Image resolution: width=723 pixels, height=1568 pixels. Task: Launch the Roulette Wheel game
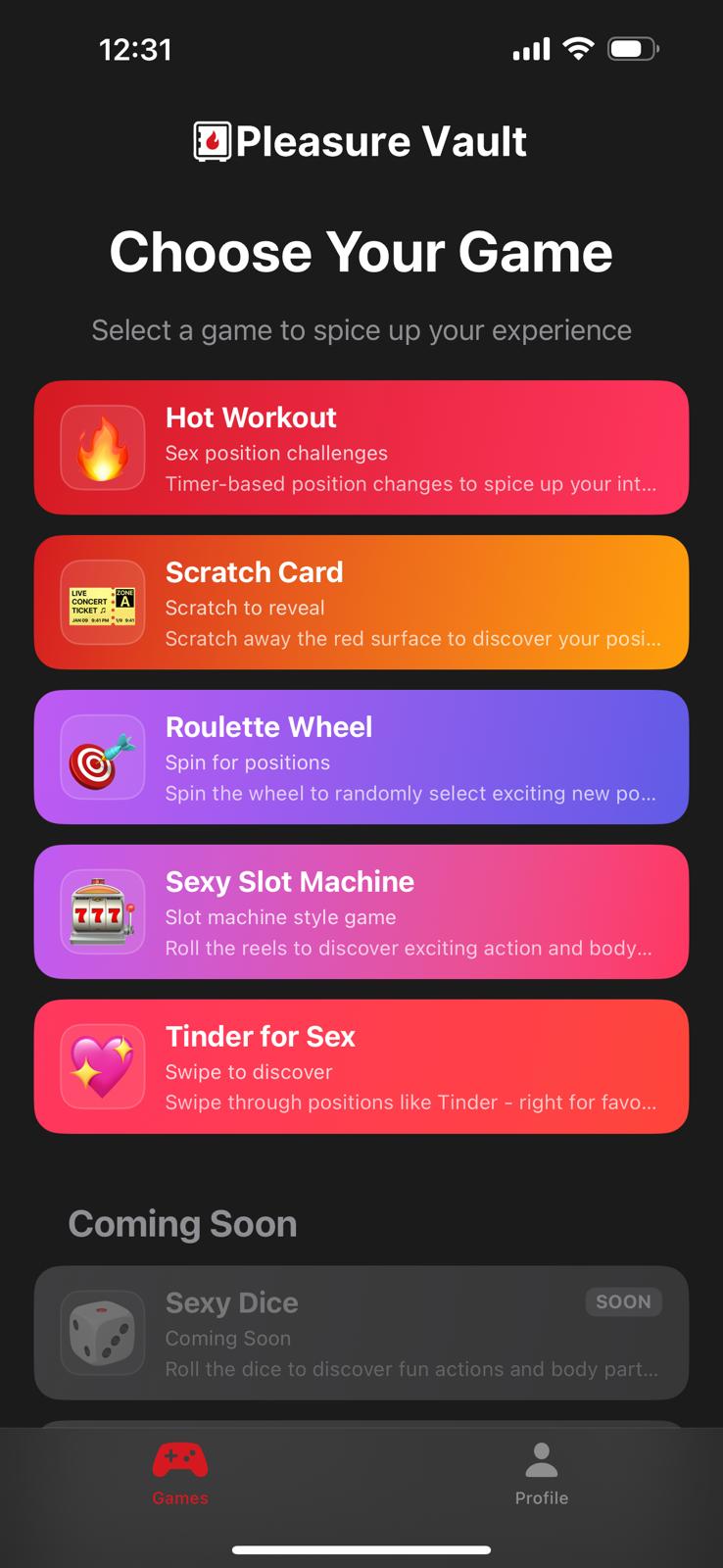point(361,758)
